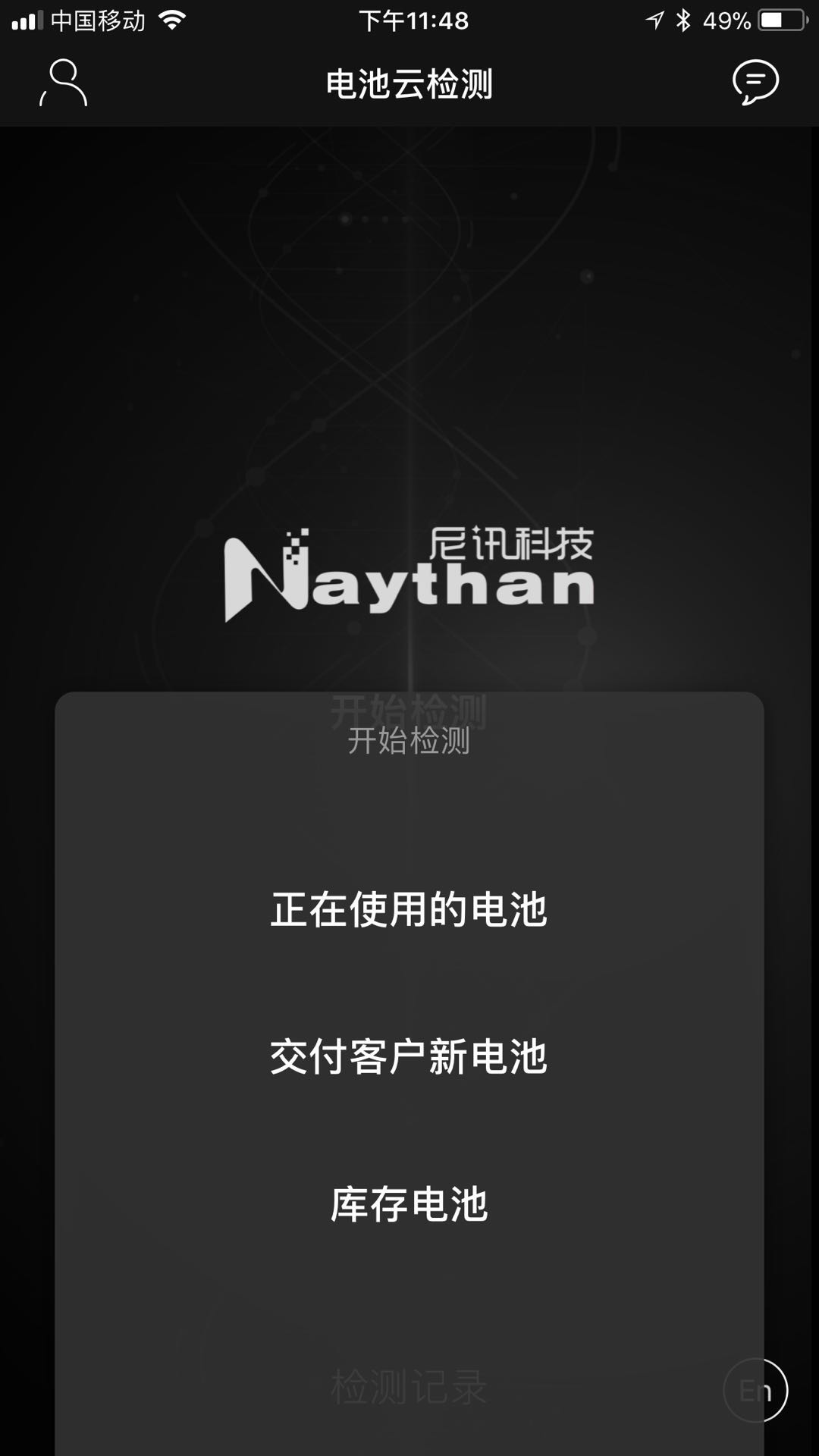Viewport: 819px width, 1456px height.
Task: Choose 交付客户新电池 option
Action: click(409, 1056)
